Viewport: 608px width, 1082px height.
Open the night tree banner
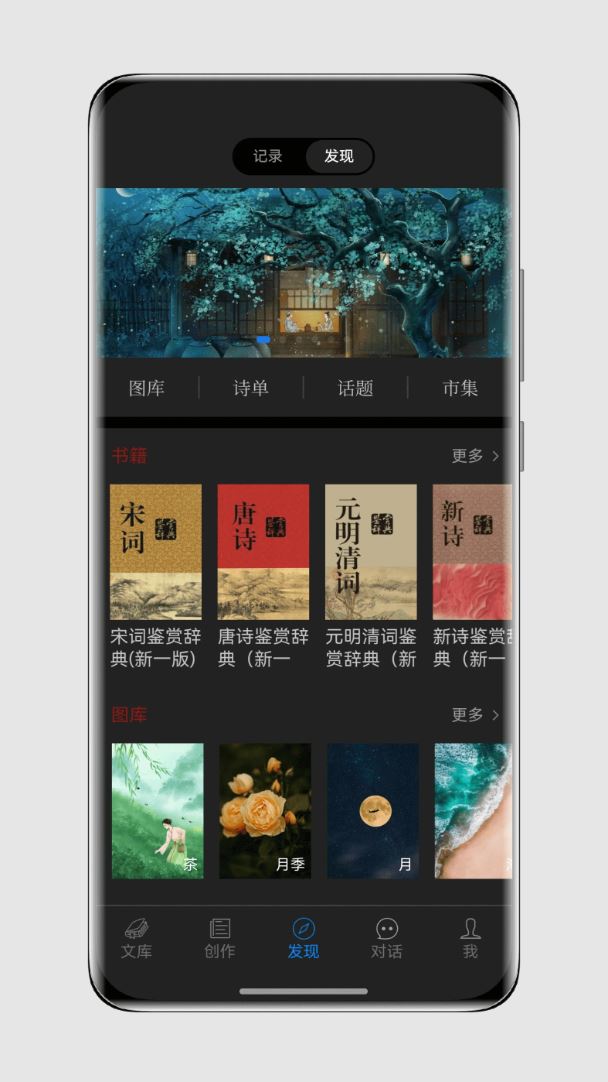[303, 272]
